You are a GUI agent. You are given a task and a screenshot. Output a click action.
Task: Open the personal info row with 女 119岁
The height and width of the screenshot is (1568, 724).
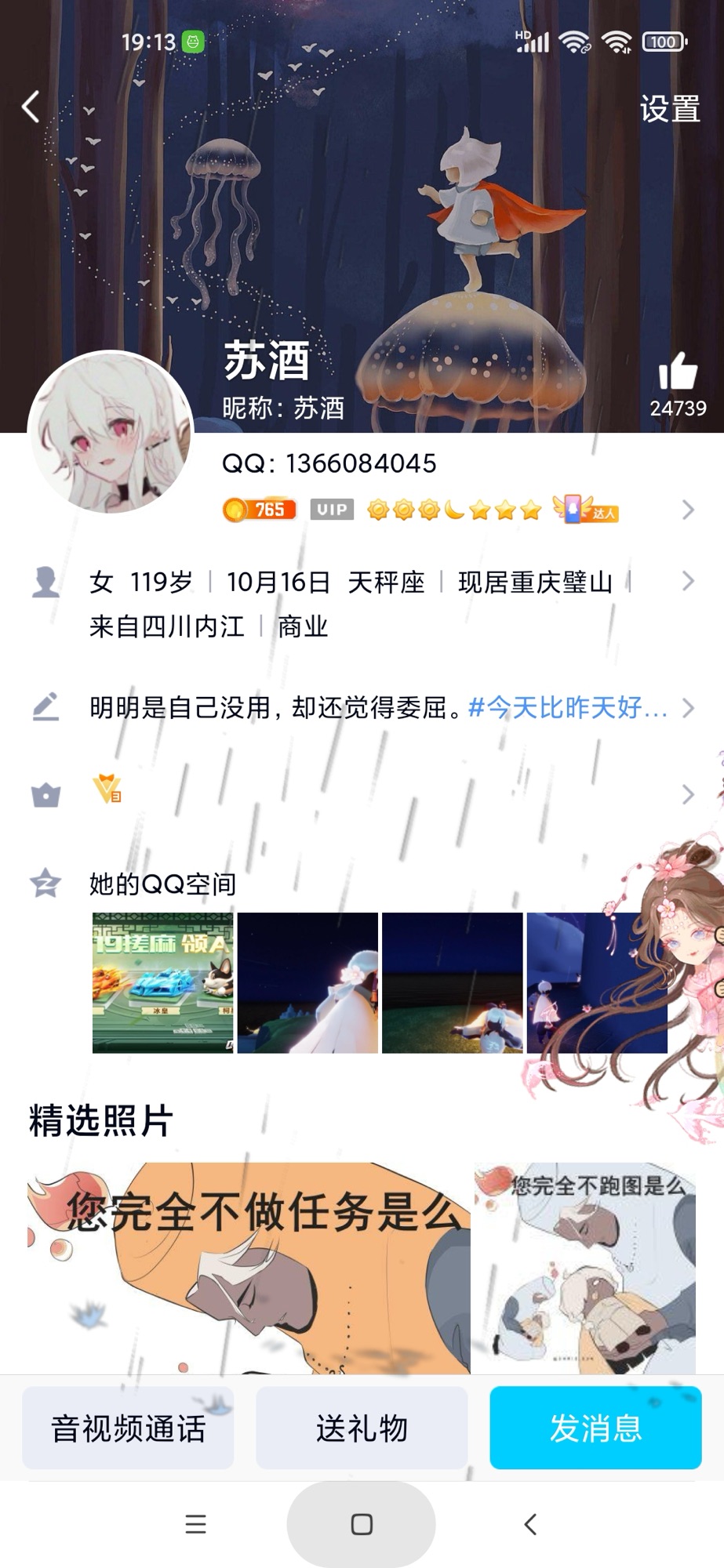[361, 603]
